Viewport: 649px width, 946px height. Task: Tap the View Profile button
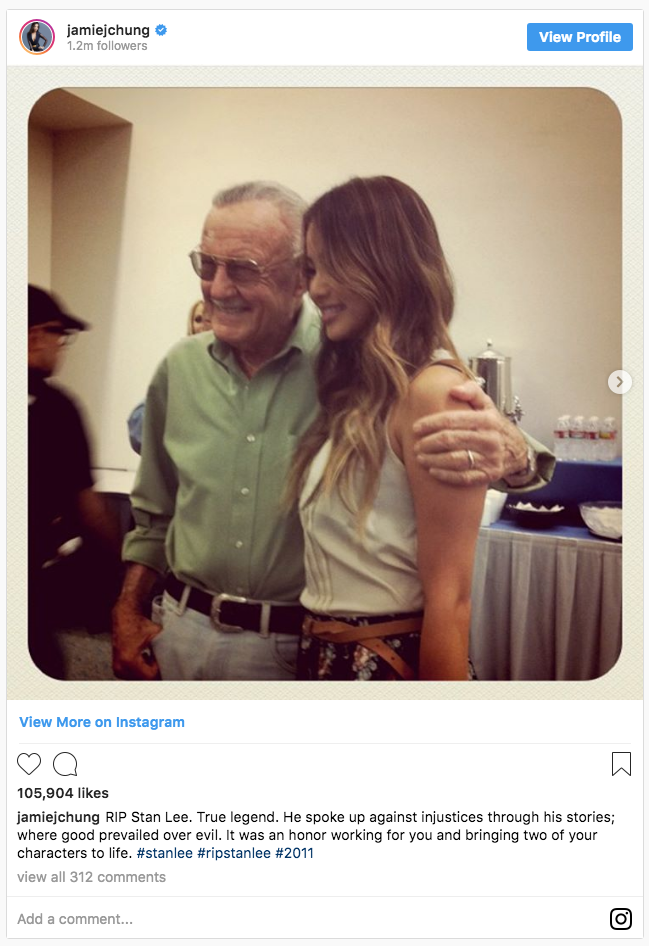click(x=579, y=37)
